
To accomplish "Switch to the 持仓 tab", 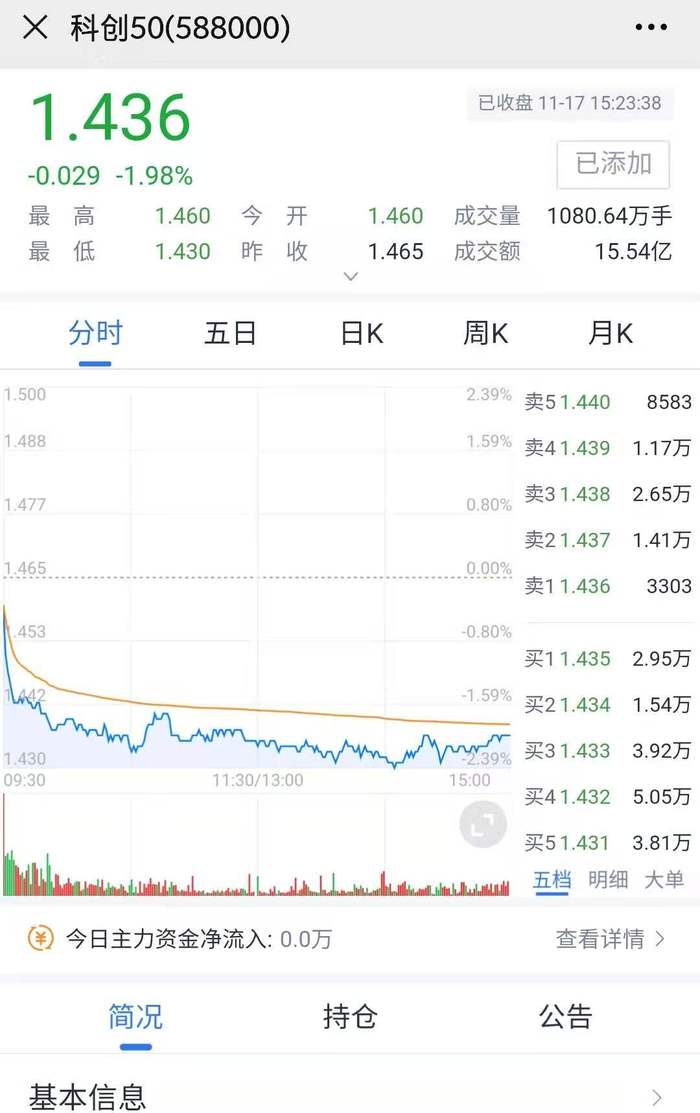I will point(350,1018).
